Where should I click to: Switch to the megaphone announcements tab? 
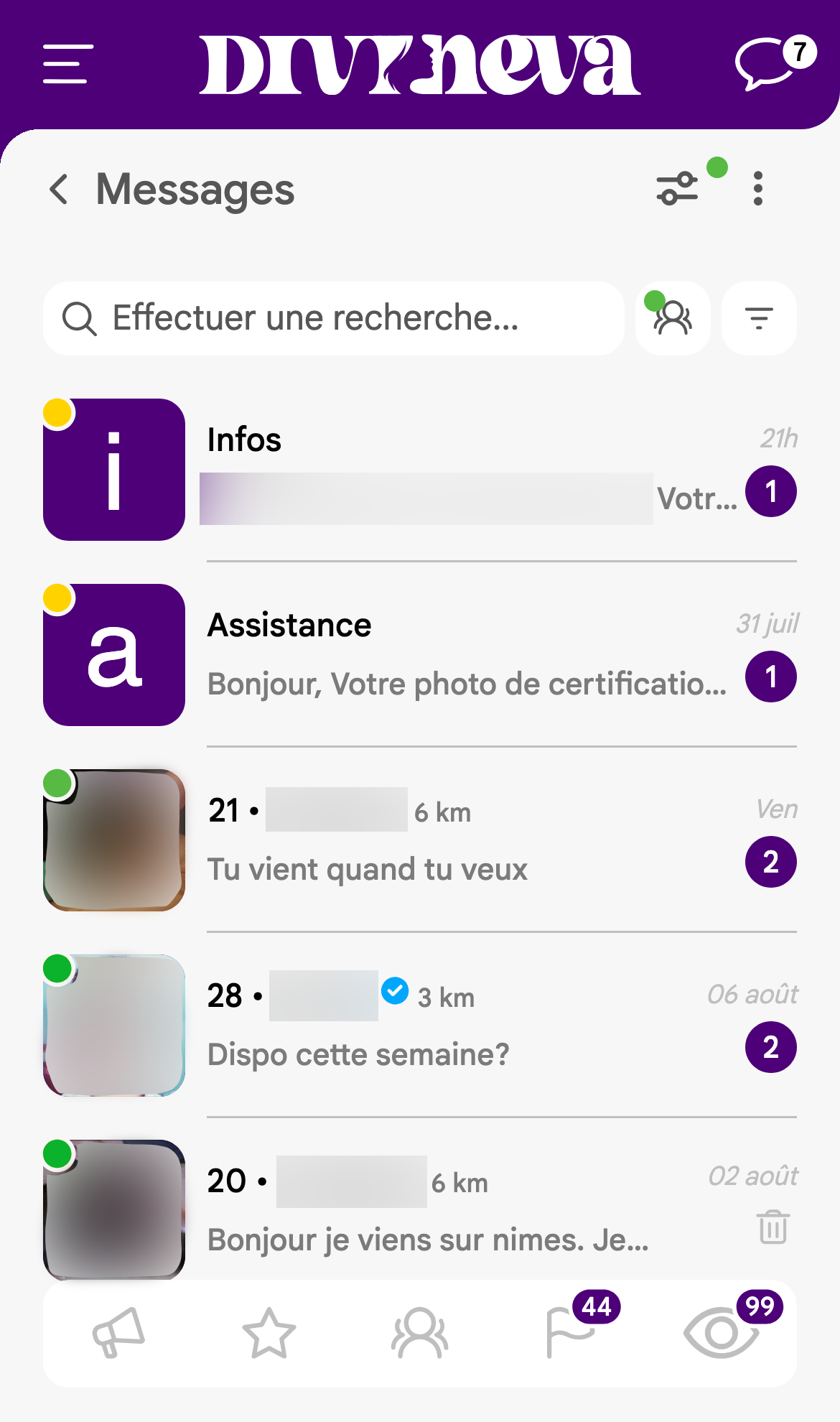coord(119,1333)
